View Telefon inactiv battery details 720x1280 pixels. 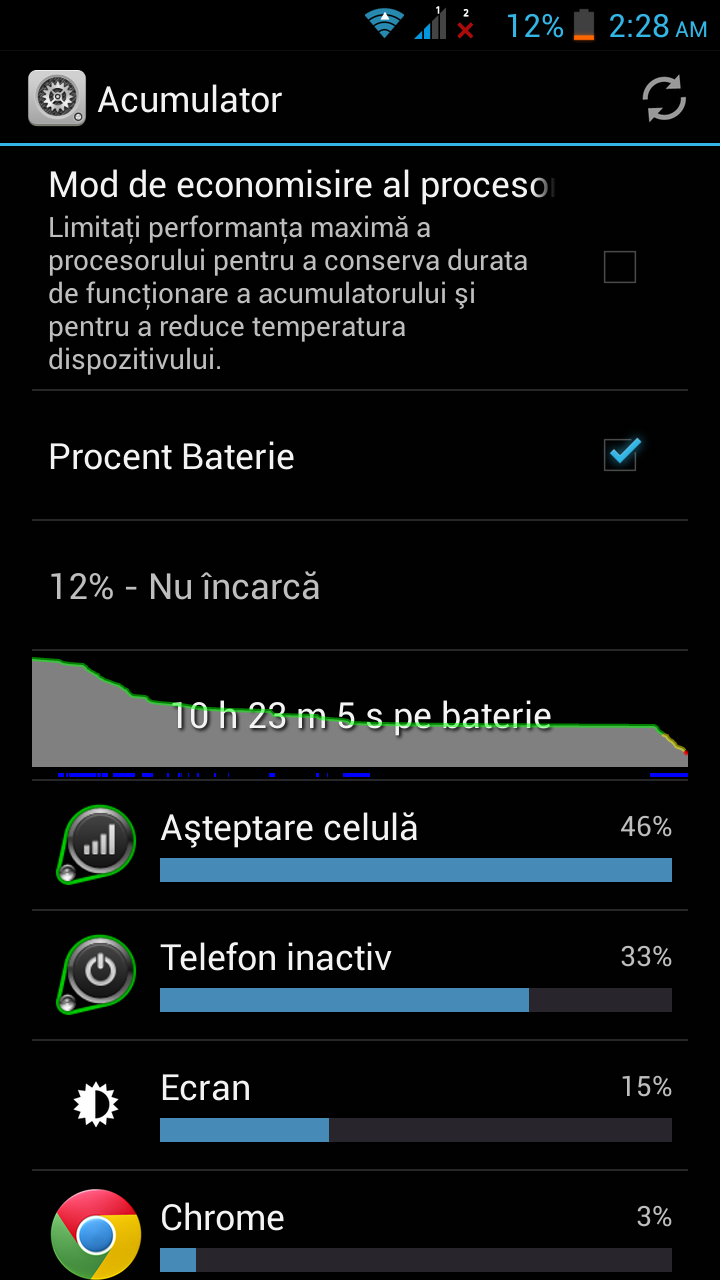pos(360,975)
